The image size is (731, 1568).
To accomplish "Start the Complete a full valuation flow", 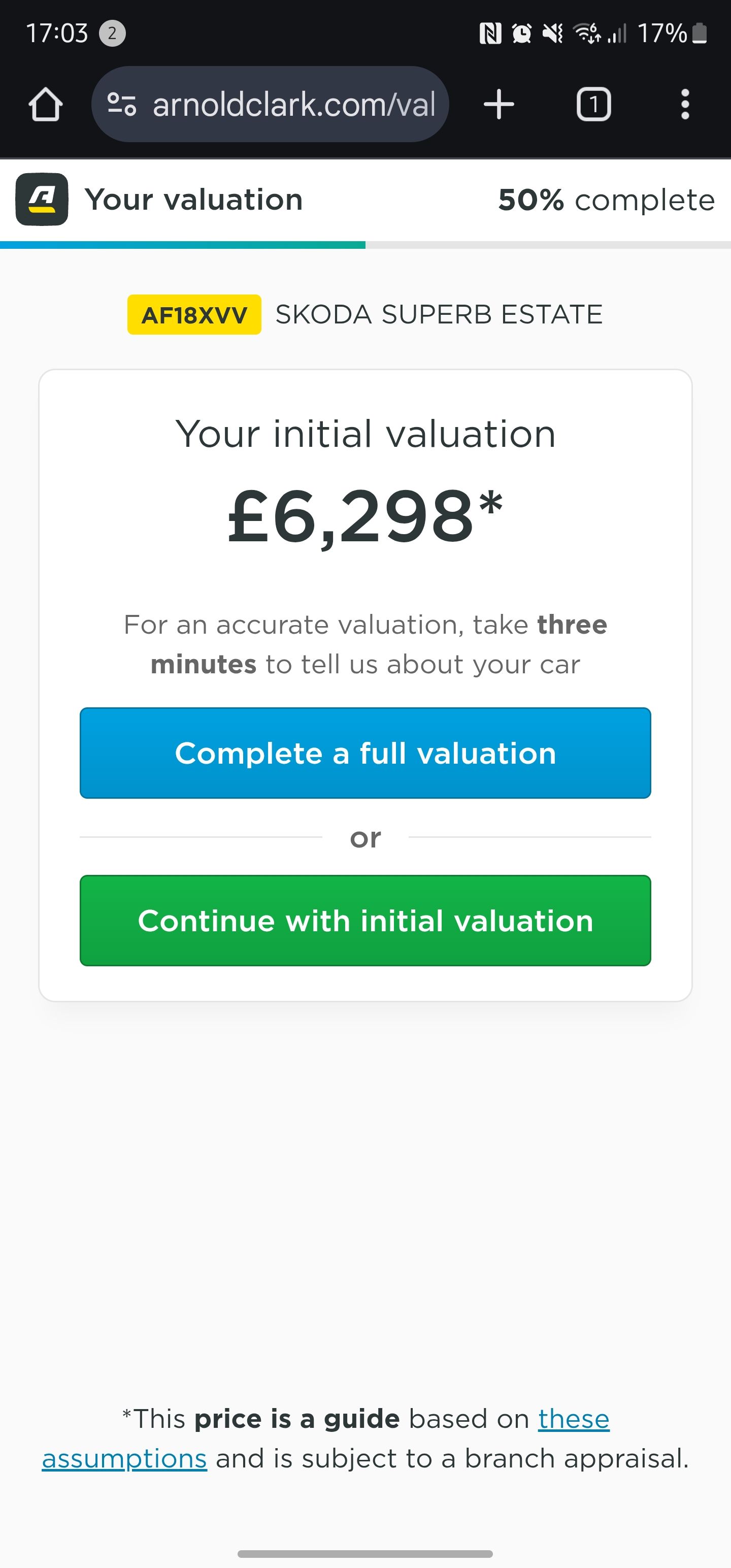I will point(365,753).
